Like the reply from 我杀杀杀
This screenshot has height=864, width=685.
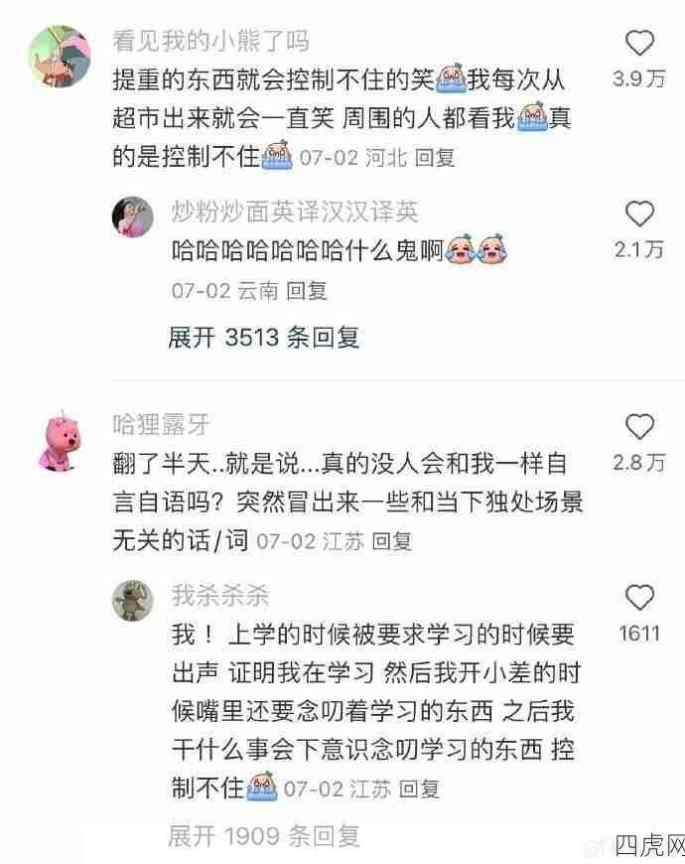click(x=639, y=598)
